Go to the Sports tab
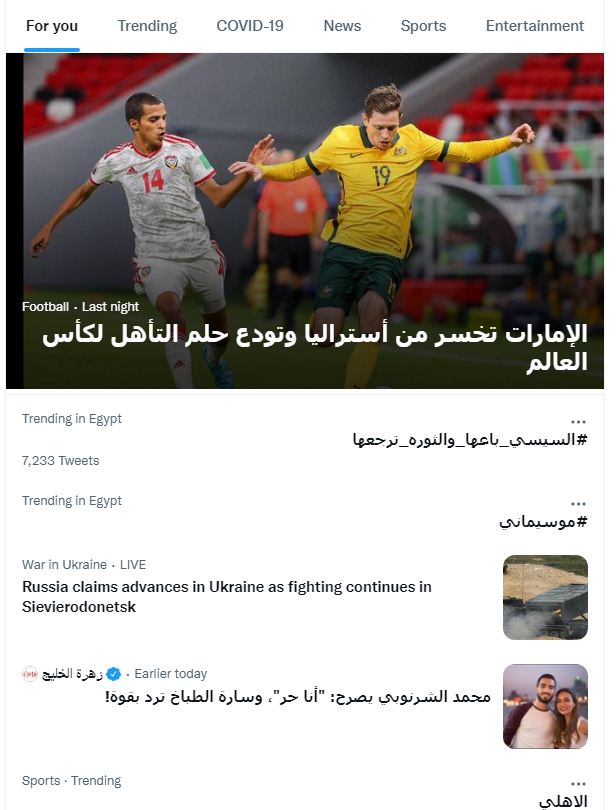Screen dimensions: 616x810 tap(423, 26)
